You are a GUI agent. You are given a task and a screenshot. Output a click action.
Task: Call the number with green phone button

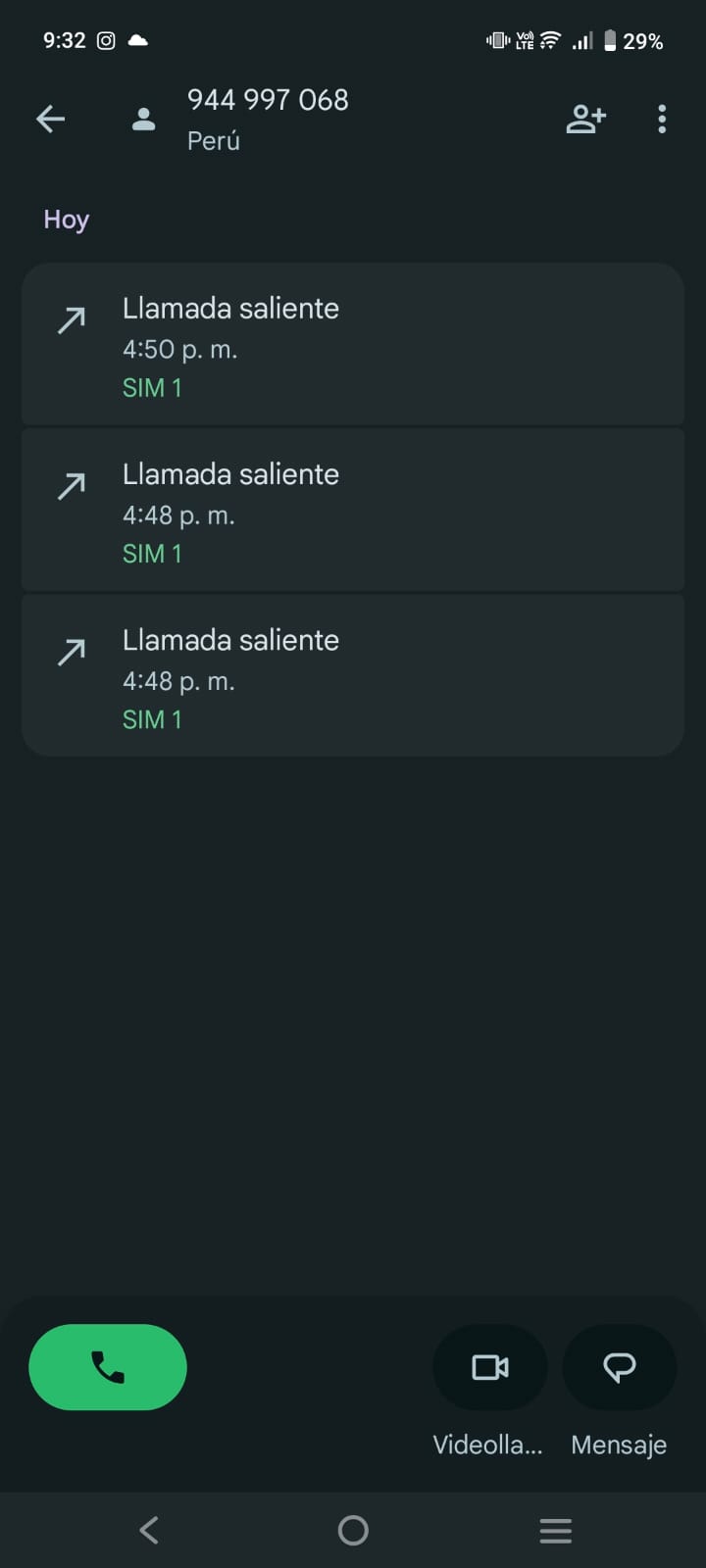(108, 1367)
